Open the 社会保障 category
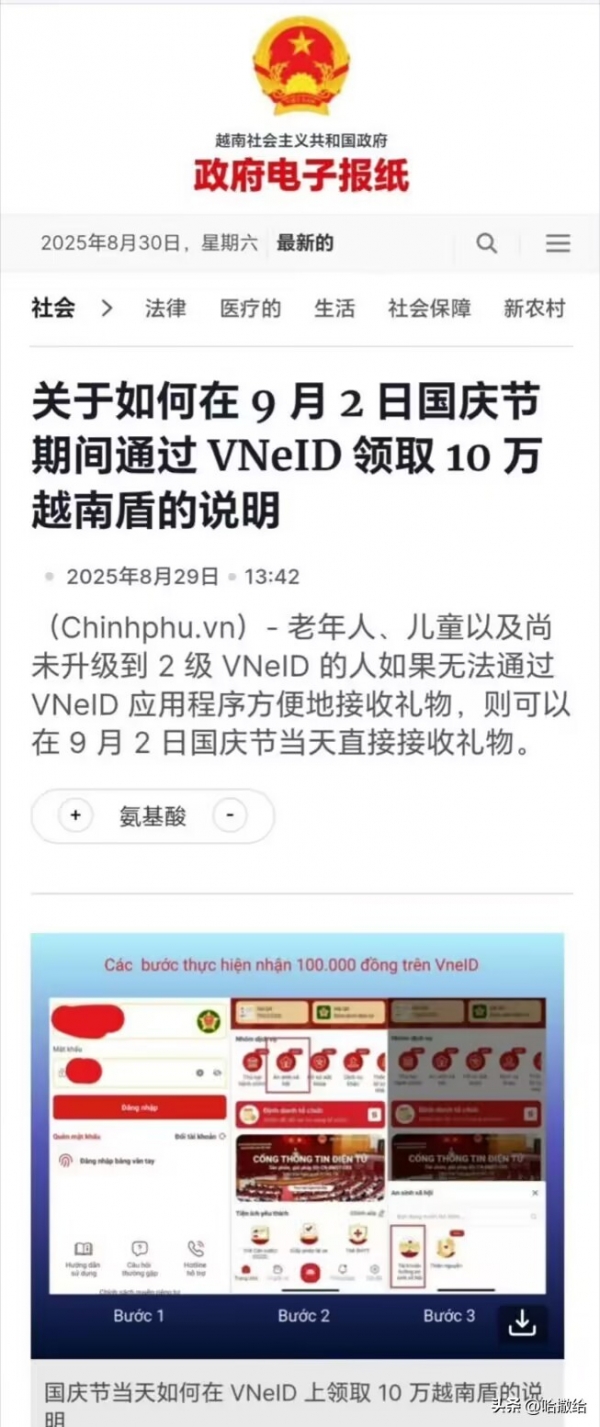The width and height of the screenshot is (600, 1427). pyautogui.click(x=430, y=308)
